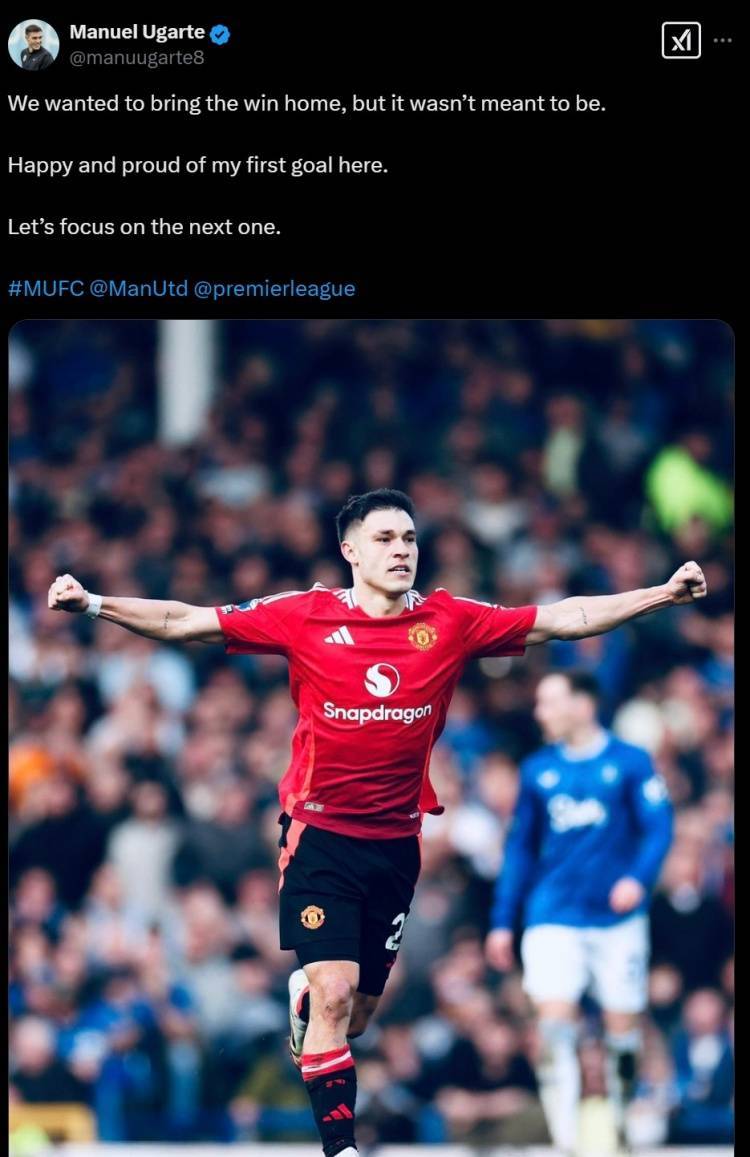Screen dimensions: 750x1157
Task: Open the post's three-dot overflow menu
Action: tap(722, 40)
